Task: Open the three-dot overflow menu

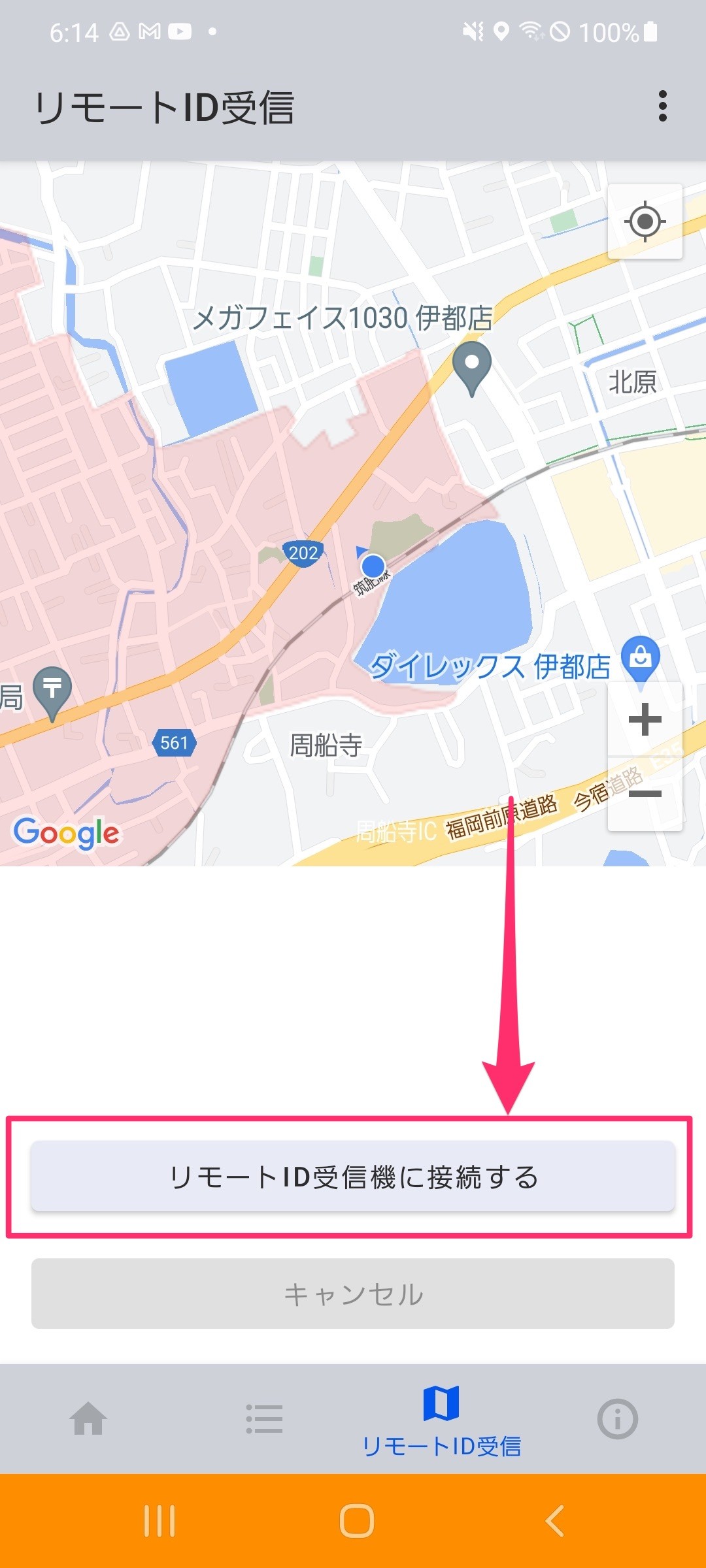Action: click(x=663, y=106)
